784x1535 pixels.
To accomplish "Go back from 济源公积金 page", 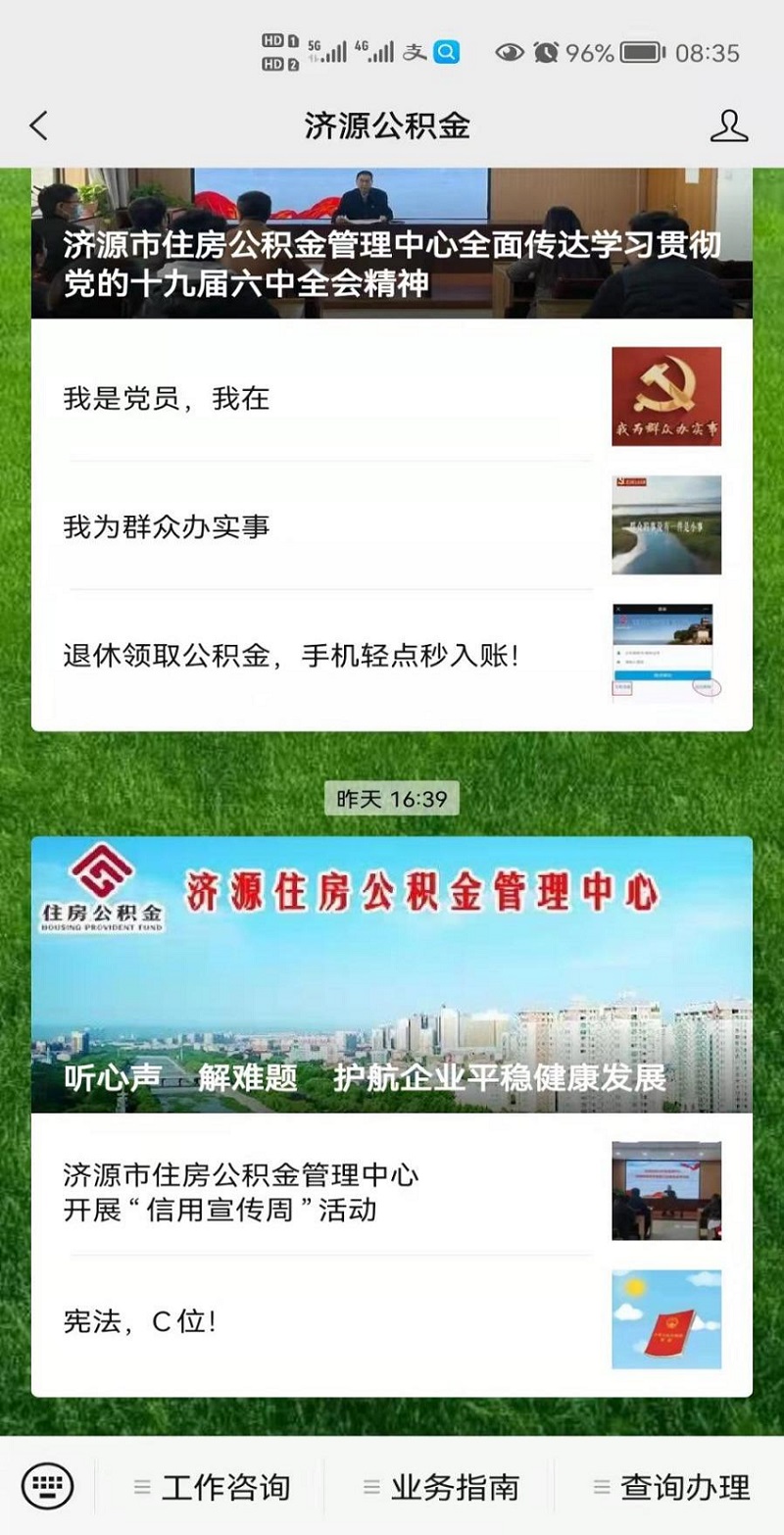I will [38, 125].
